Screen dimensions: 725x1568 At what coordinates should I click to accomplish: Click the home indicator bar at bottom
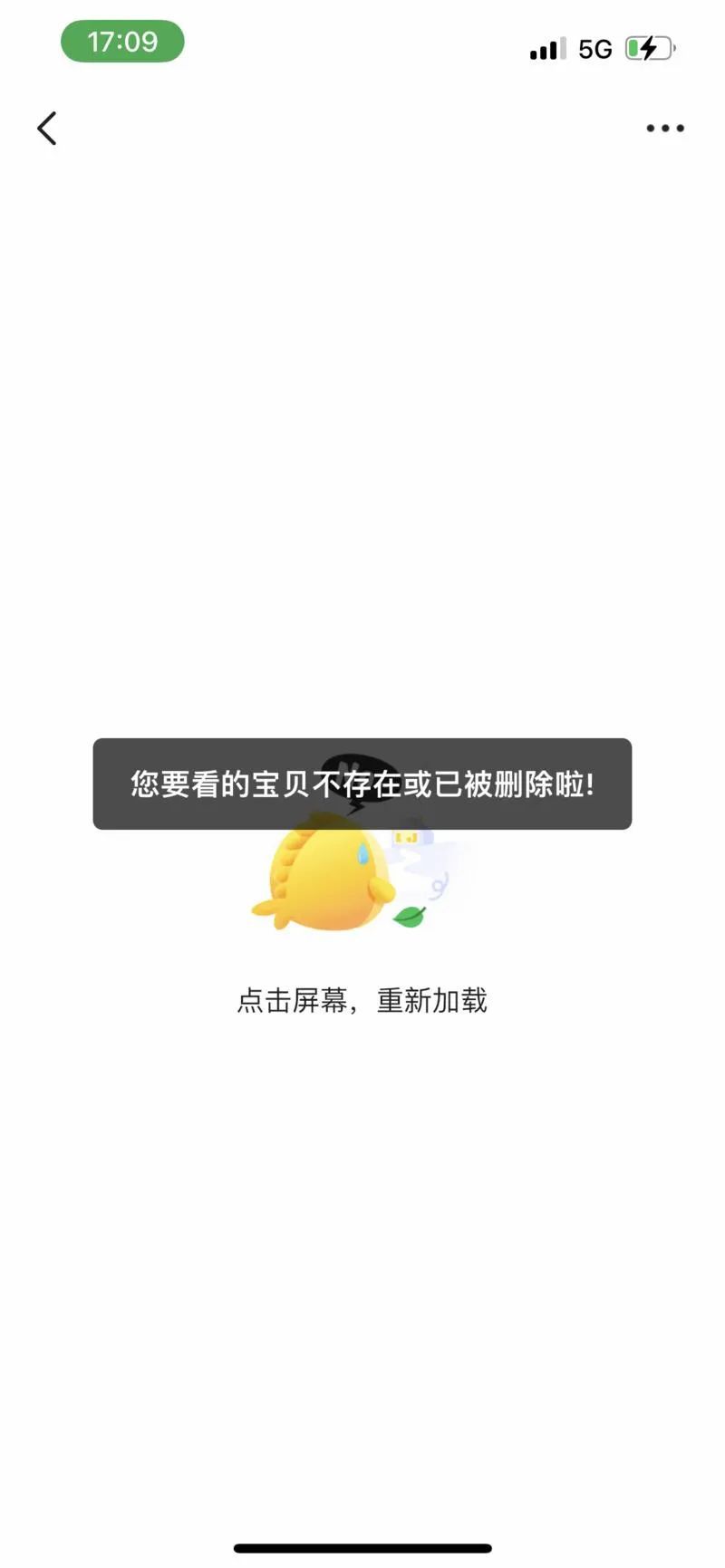[x=362, y=1545]
